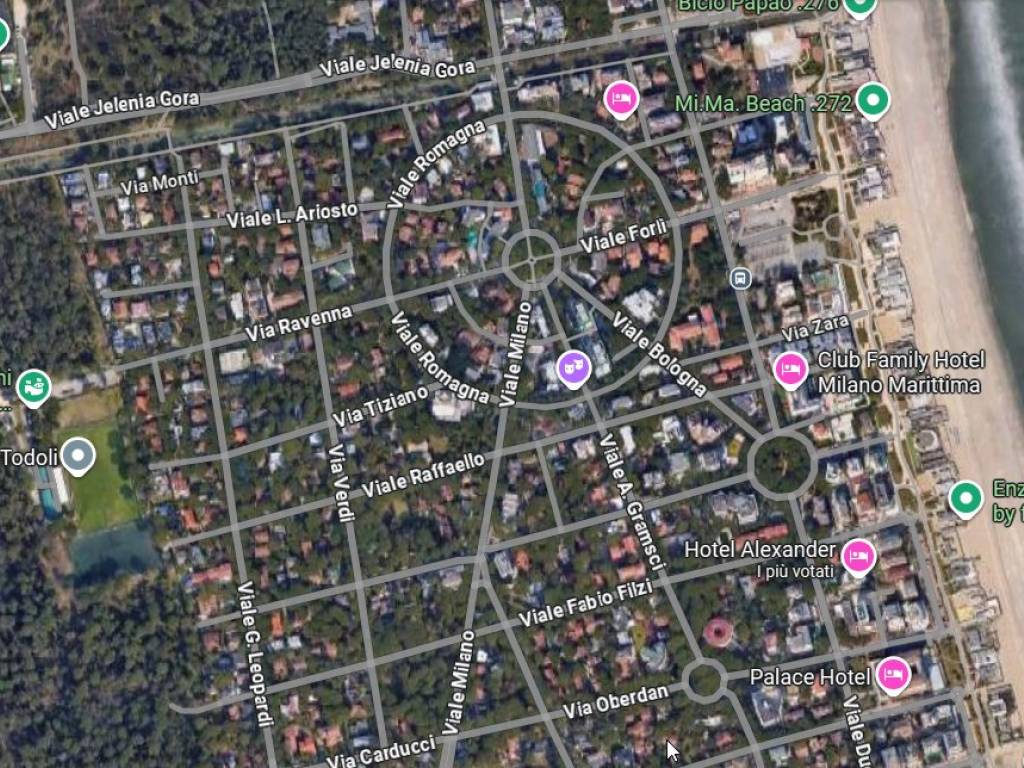Viewport: 1024px width, 768px height.
Task: Open the Todoli location pin
Action: [x=78, y=456]
